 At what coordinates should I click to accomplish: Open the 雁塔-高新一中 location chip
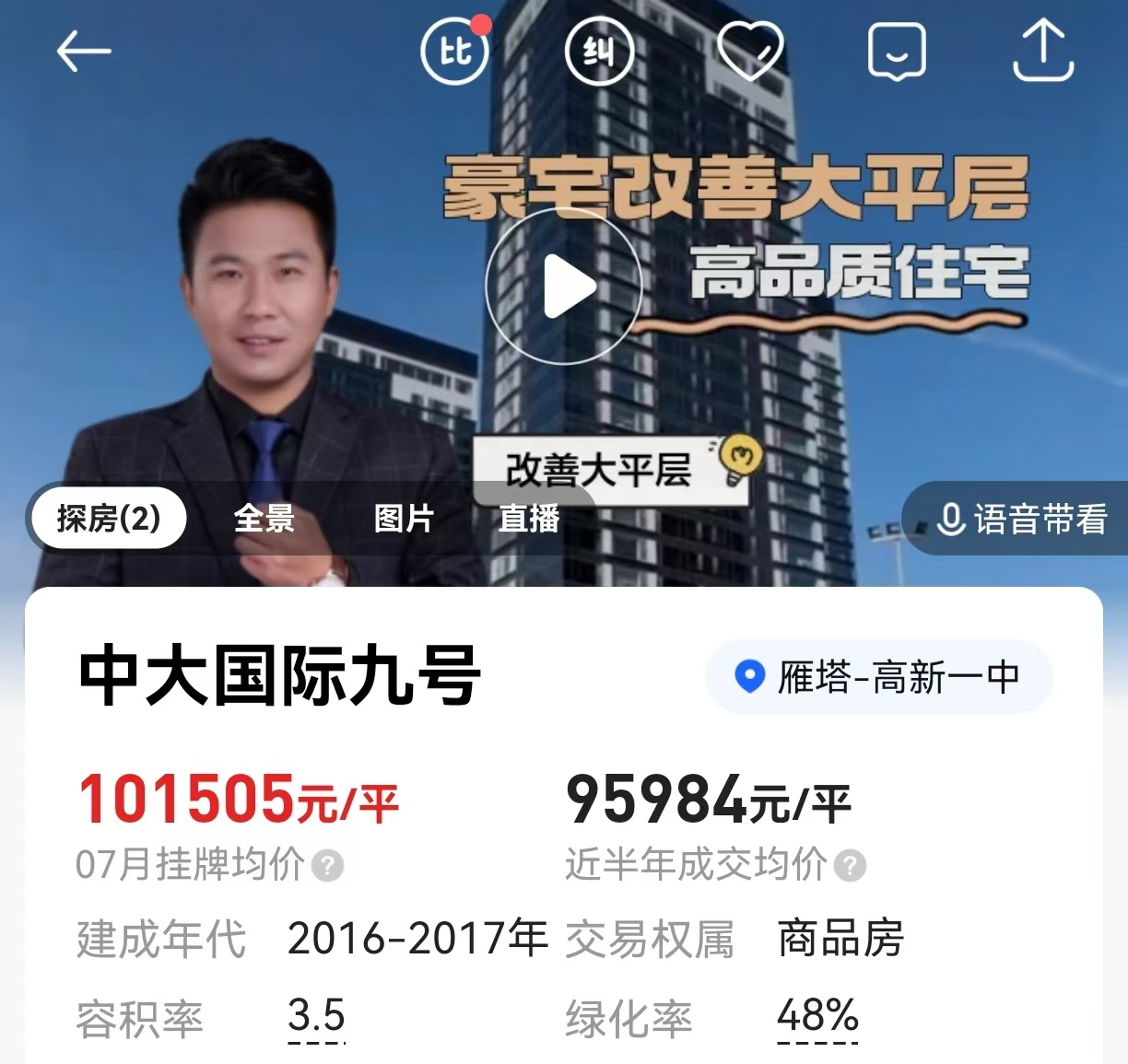[878, 677]
